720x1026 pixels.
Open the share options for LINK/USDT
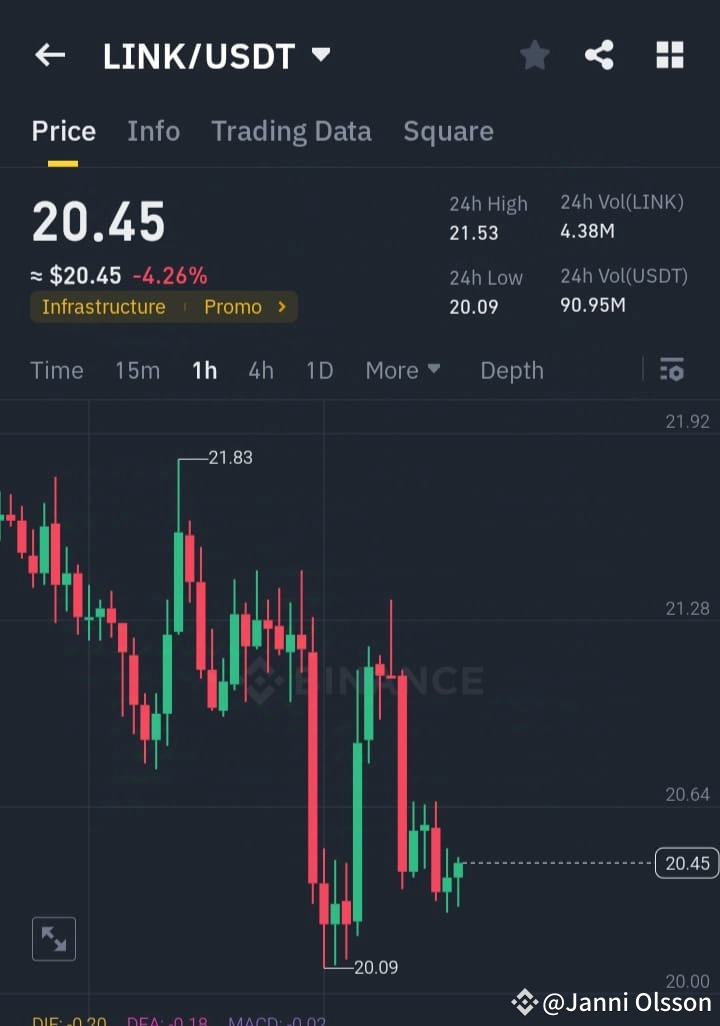click(x=600, y=56)
